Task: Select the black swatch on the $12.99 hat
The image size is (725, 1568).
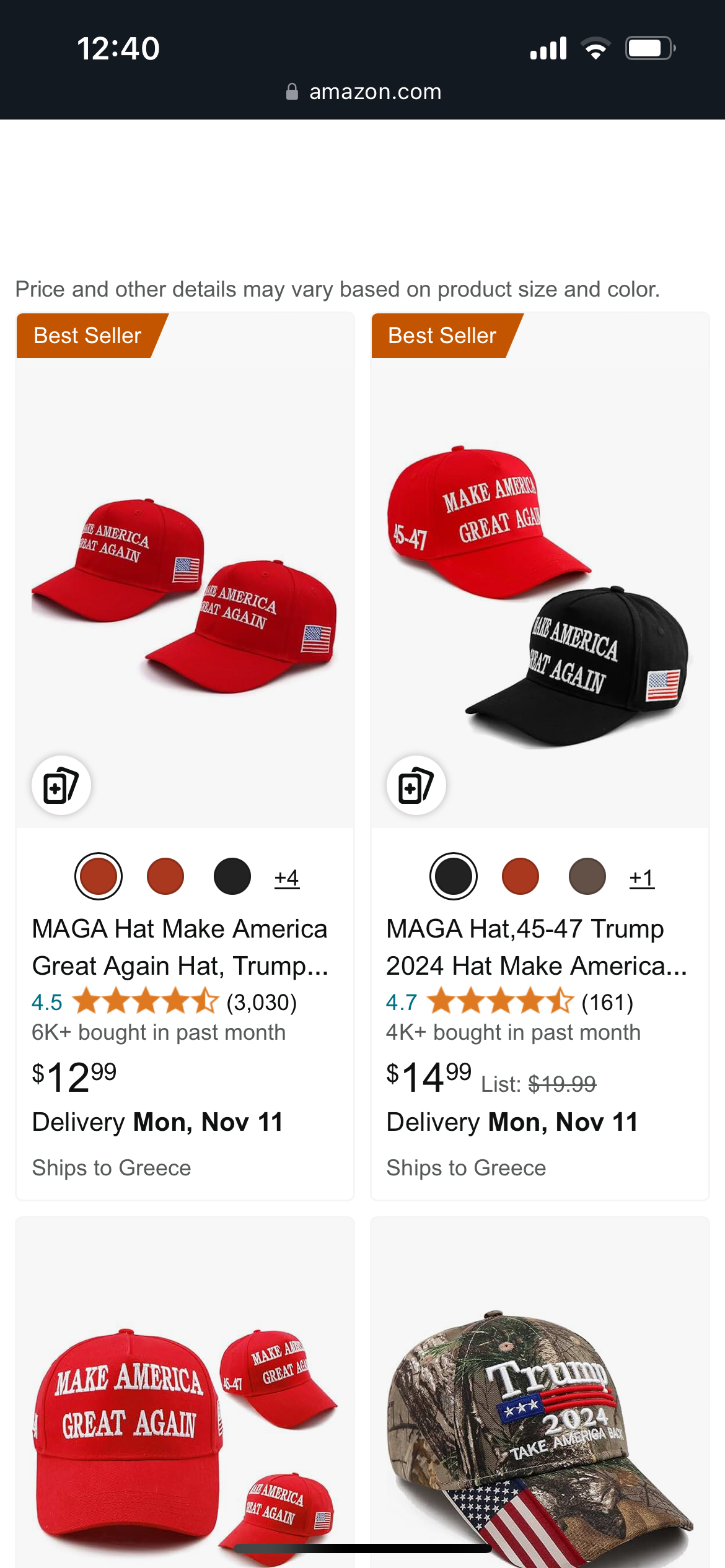Action: click(232, 876)
